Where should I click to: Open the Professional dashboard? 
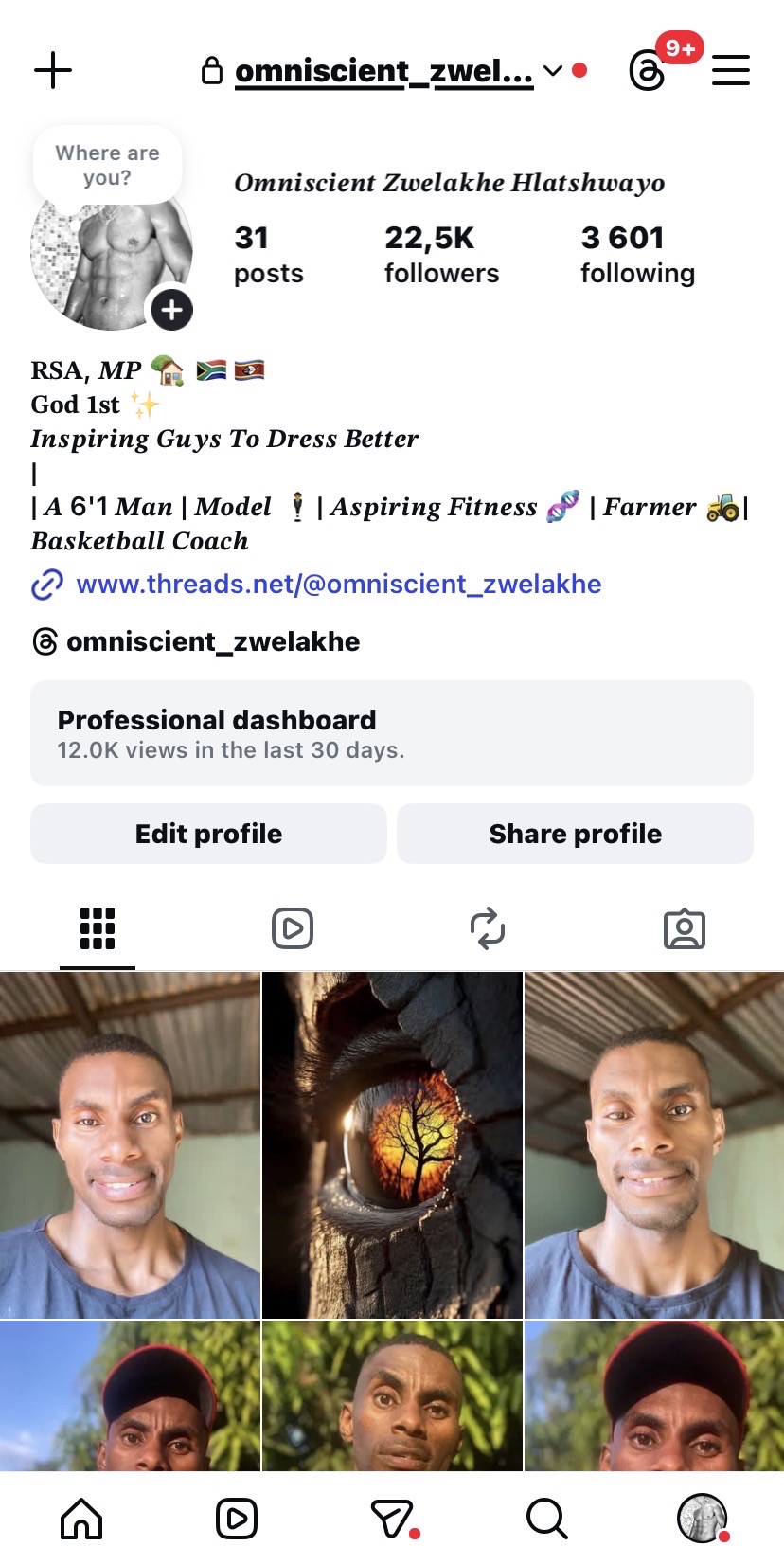[392, 733]
